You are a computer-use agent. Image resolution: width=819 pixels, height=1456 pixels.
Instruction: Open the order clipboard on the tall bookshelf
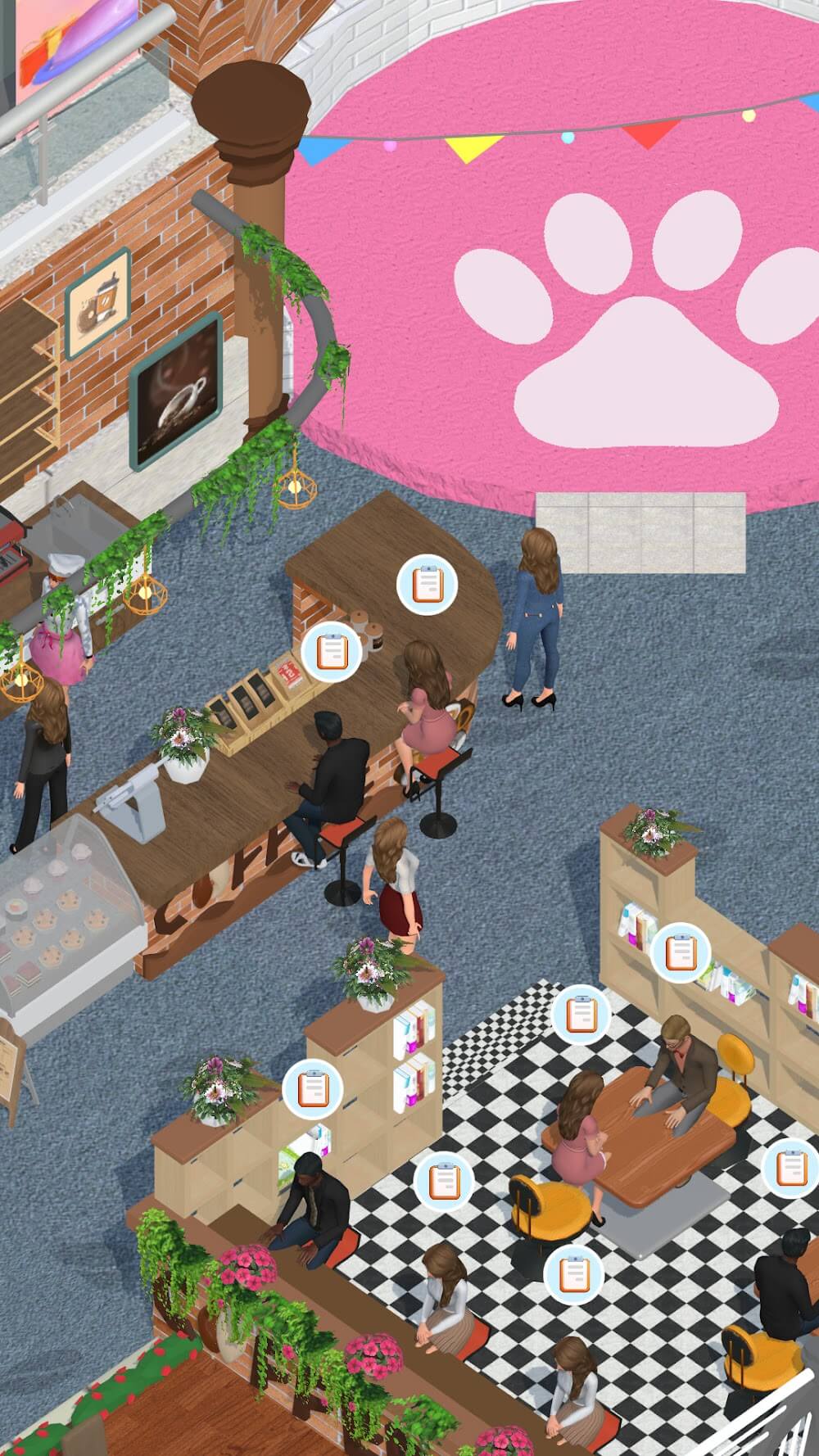tap(680, 952)
